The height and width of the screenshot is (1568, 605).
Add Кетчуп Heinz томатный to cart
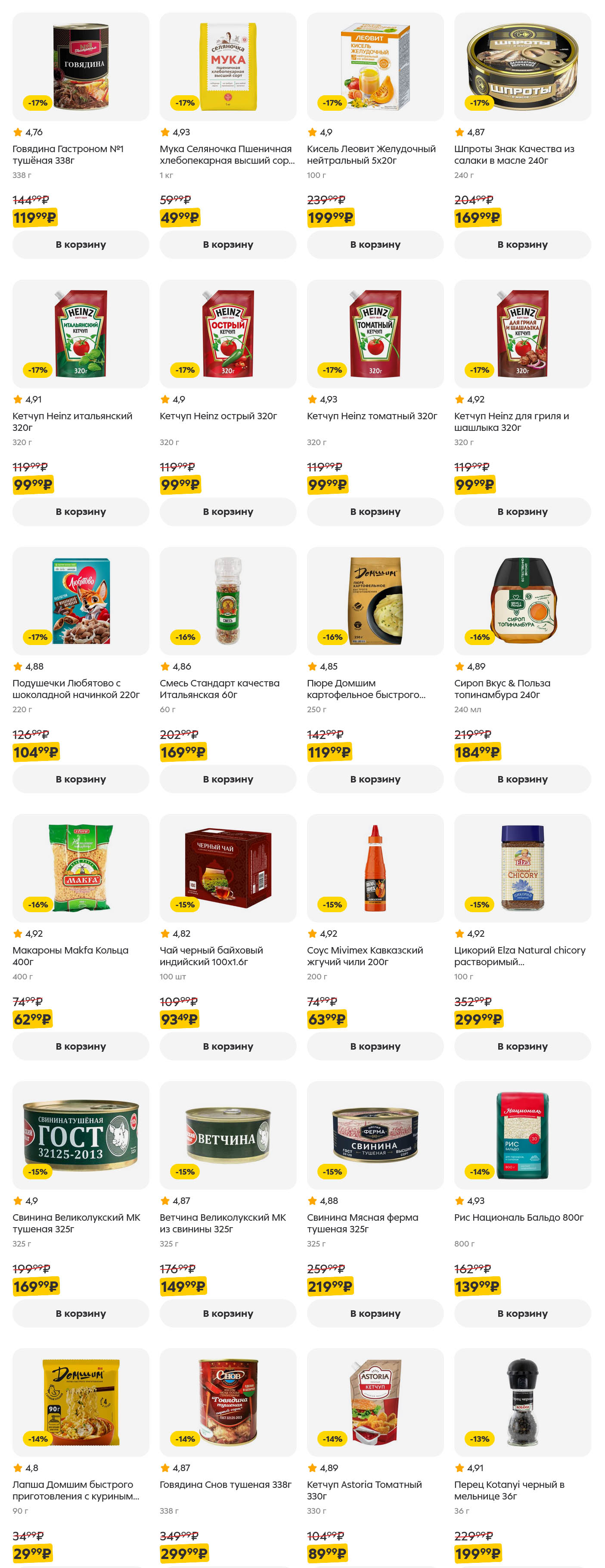[x=375, y=511]
